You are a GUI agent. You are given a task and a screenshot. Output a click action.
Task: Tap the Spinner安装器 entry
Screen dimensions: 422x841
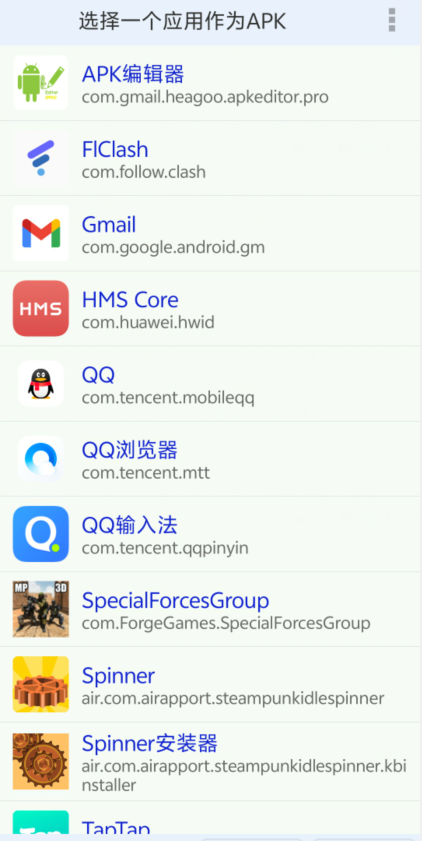pos(211,761)
